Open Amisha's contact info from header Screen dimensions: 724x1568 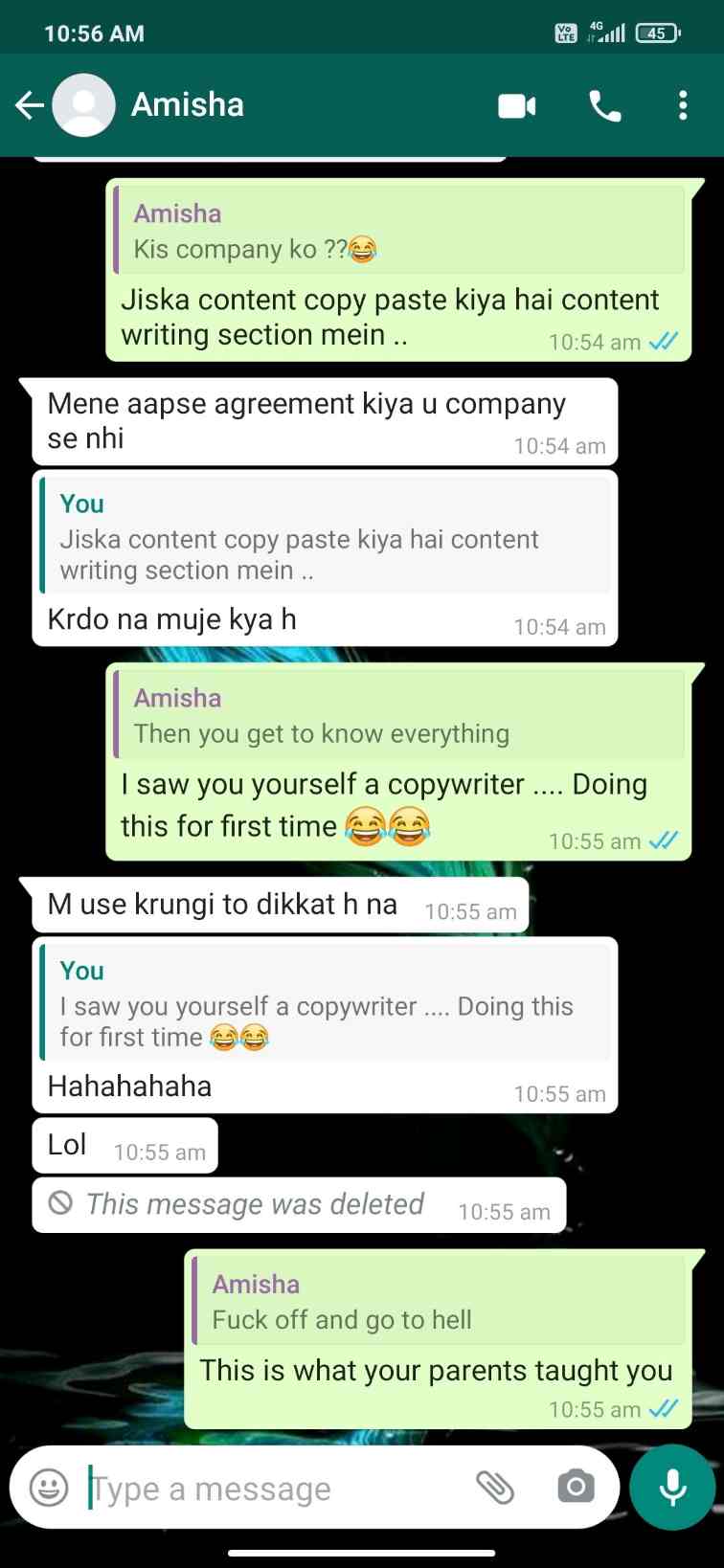point(188,104)
